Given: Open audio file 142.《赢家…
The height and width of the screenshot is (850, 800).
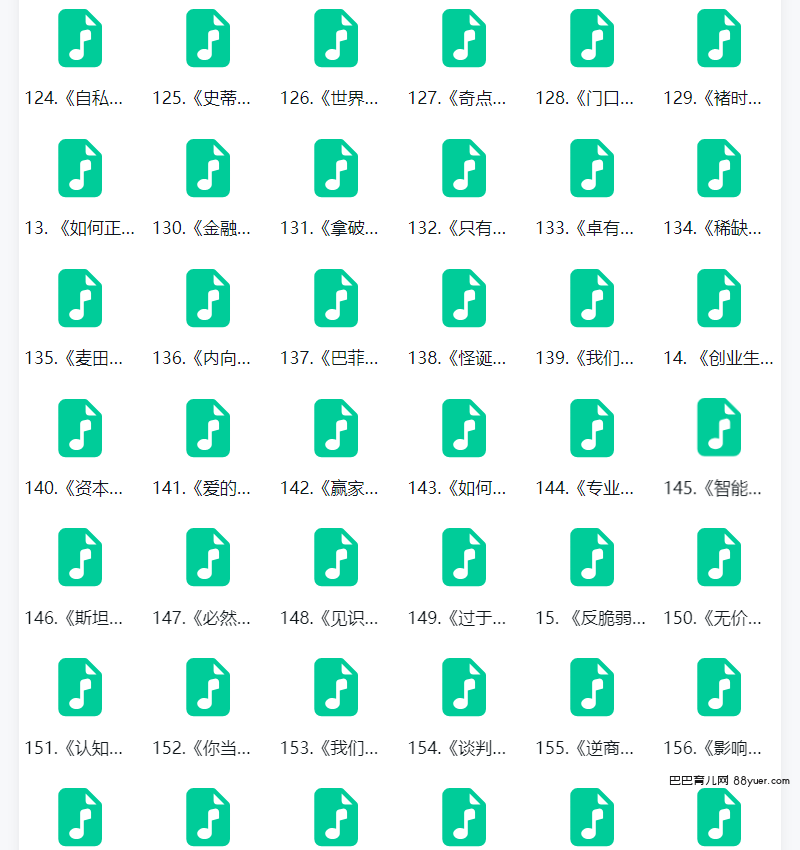Looking at the screenshot, I should [x=336, y=427].
